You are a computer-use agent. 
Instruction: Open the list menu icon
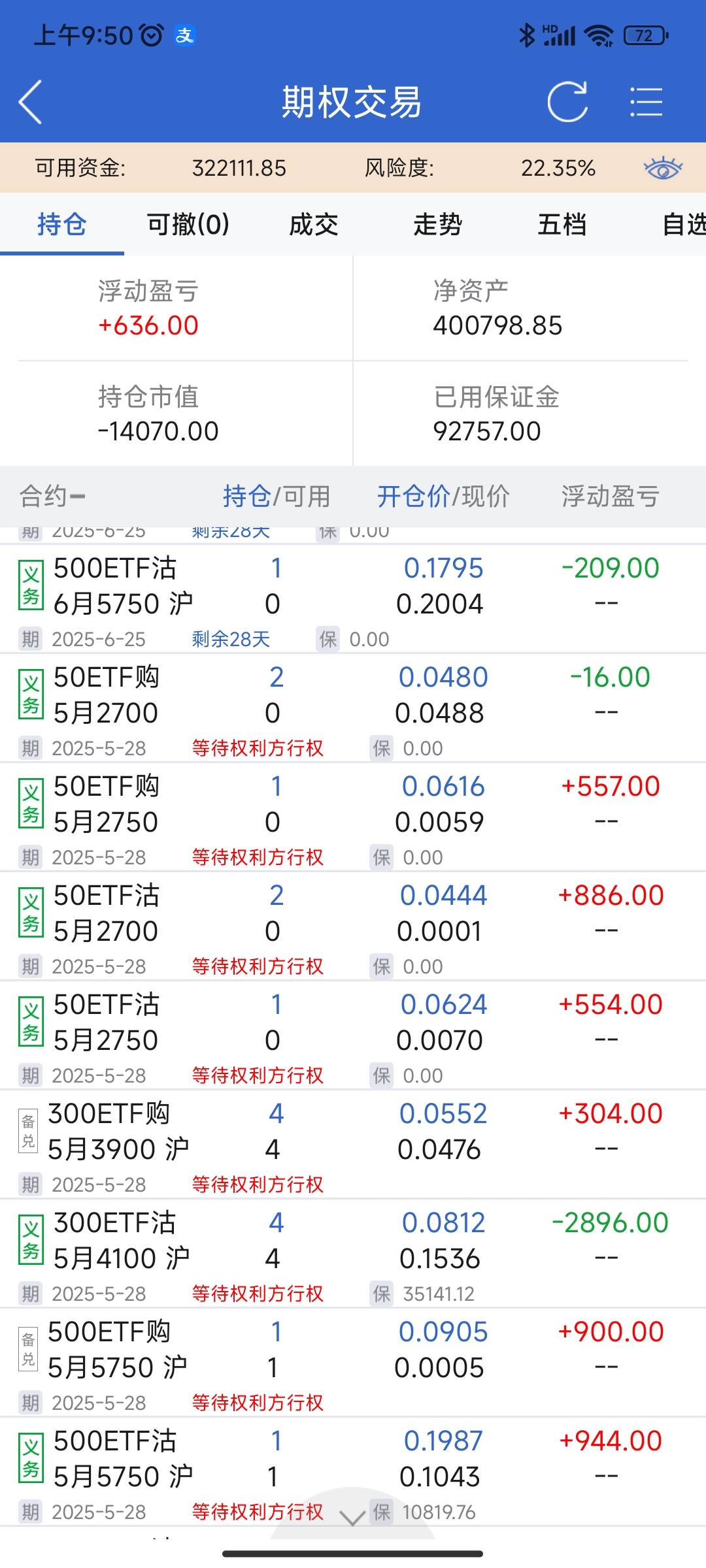646,103
